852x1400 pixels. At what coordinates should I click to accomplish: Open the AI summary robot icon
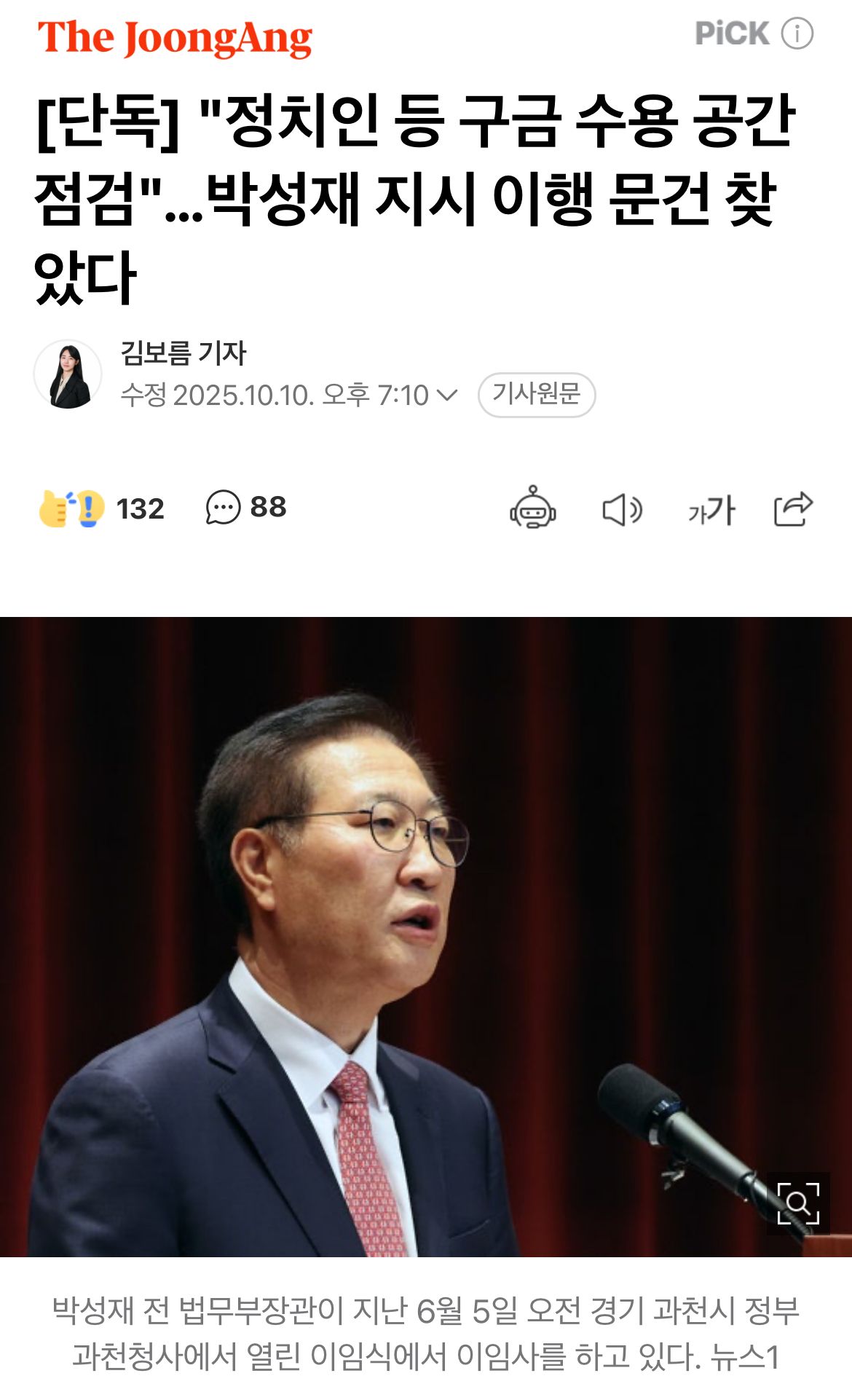coord(533,508)
